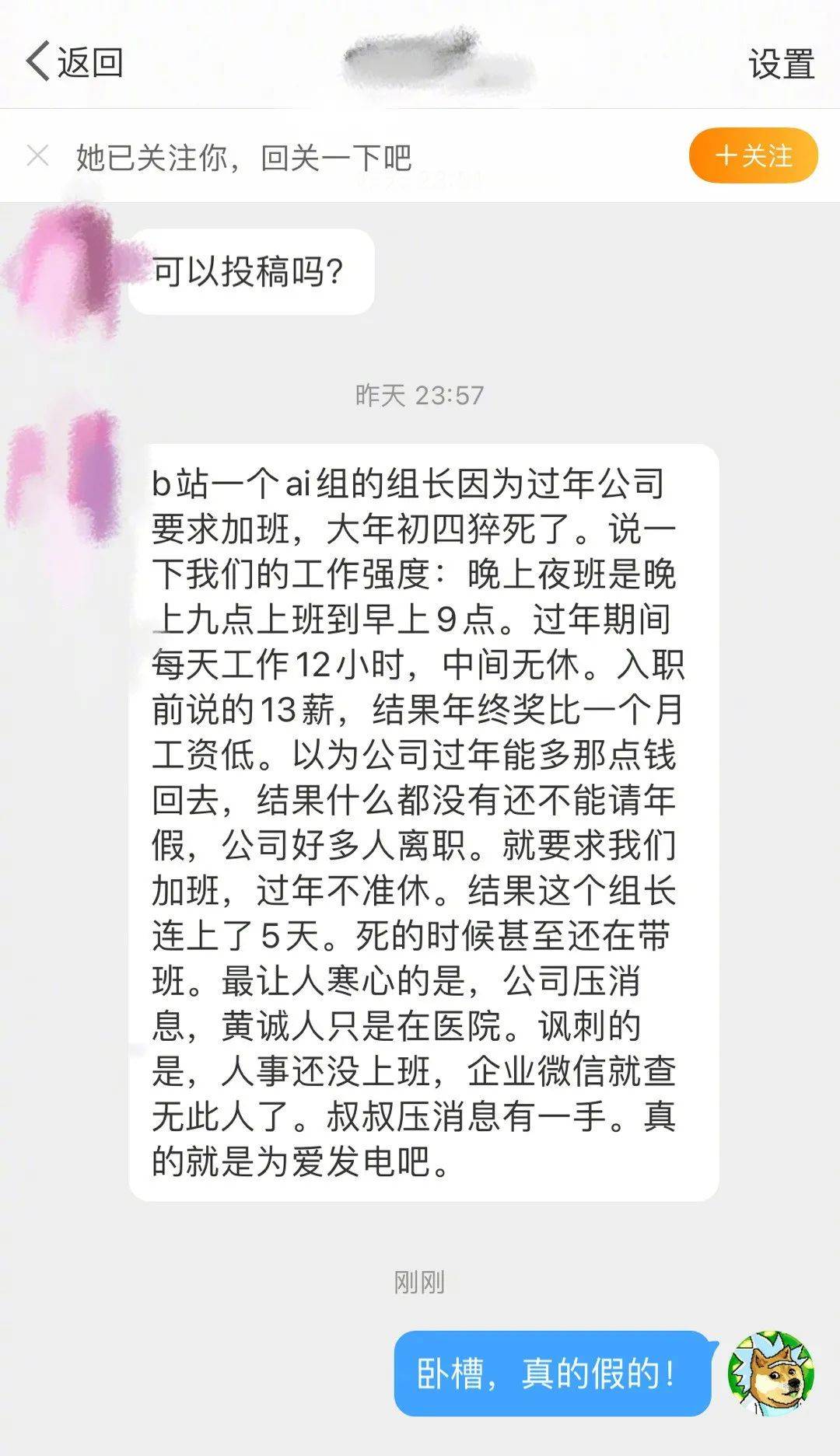Expand the long message bubble about b站 overtime
The width and height of the screenshot is (840, 1456).
420,816
